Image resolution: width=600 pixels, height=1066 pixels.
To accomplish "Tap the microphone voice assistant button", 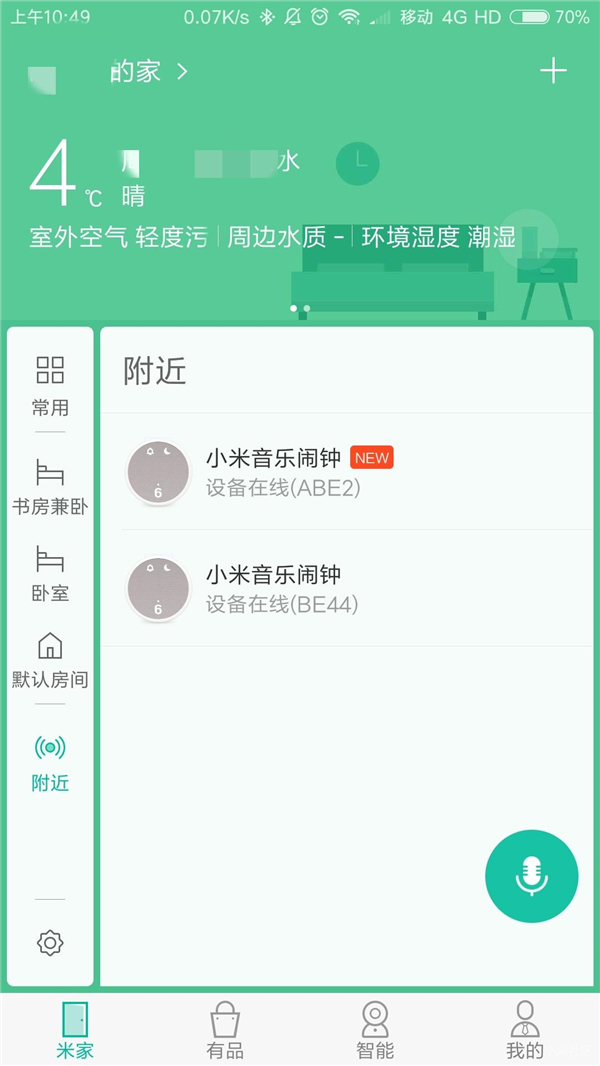I will point(531,876).
